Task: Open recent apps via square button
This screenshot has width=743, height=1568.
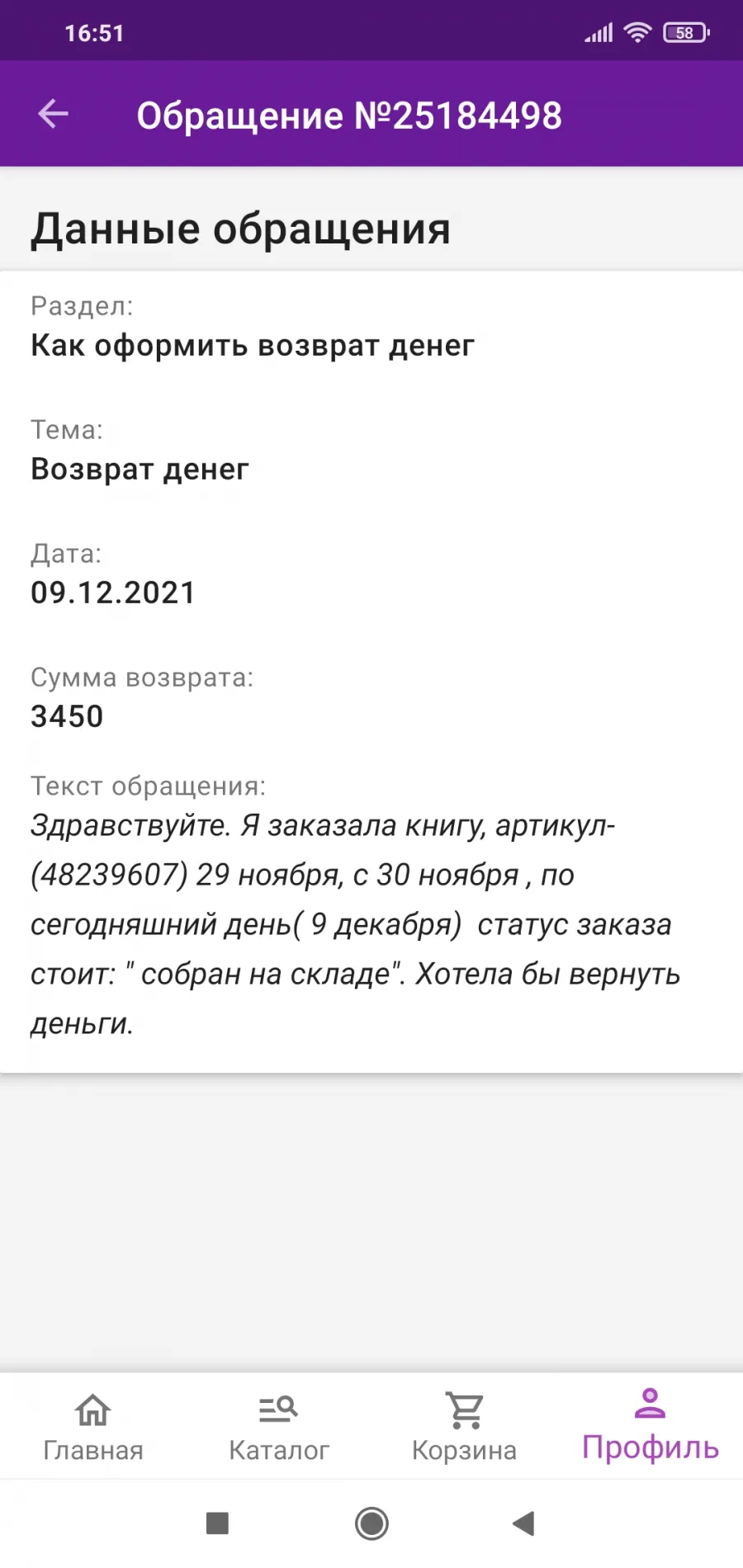Action: pyautogui.click(x=217, y=1523)
